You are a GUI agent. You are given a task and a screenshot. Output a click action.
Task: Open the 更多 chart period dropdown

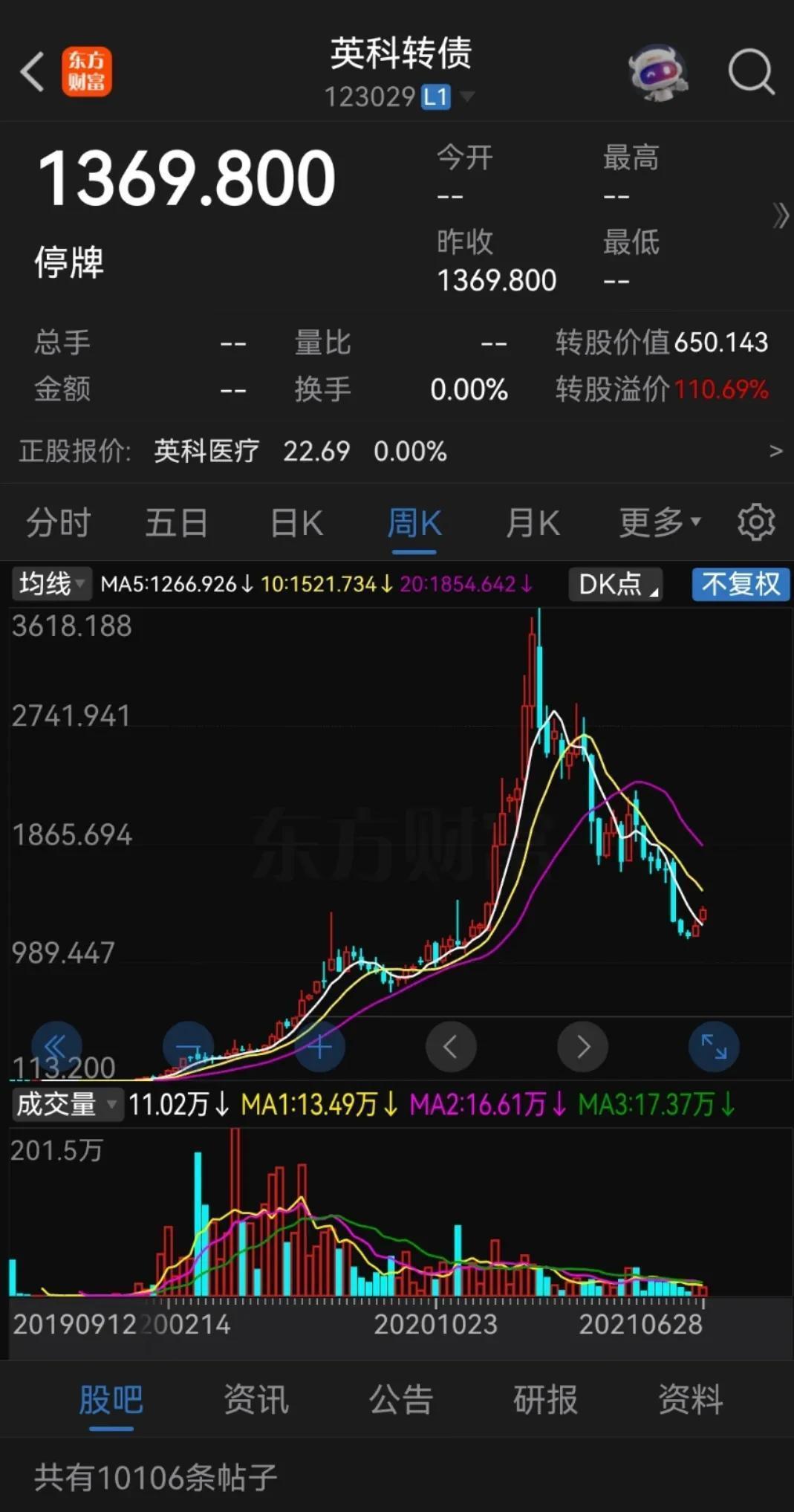[x=660, y=522]
